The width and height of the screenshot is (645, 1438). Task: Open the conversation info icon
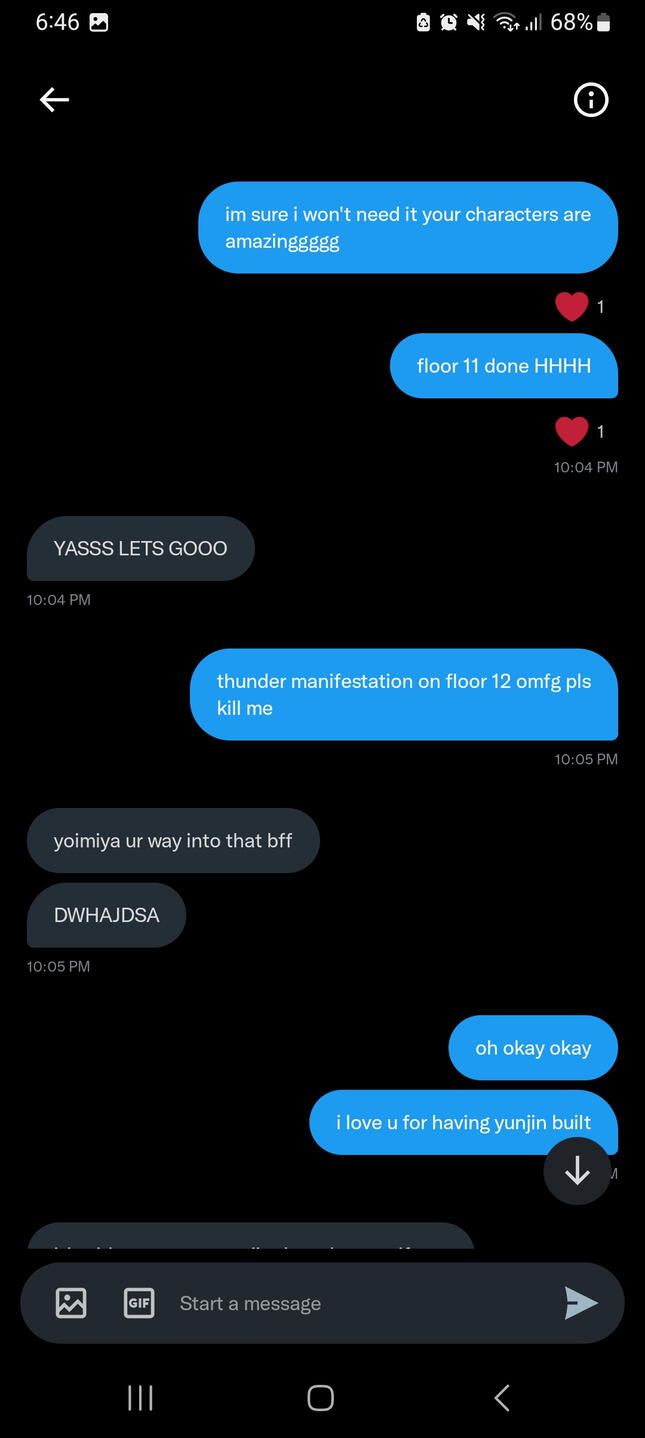(x=591, y=99)
